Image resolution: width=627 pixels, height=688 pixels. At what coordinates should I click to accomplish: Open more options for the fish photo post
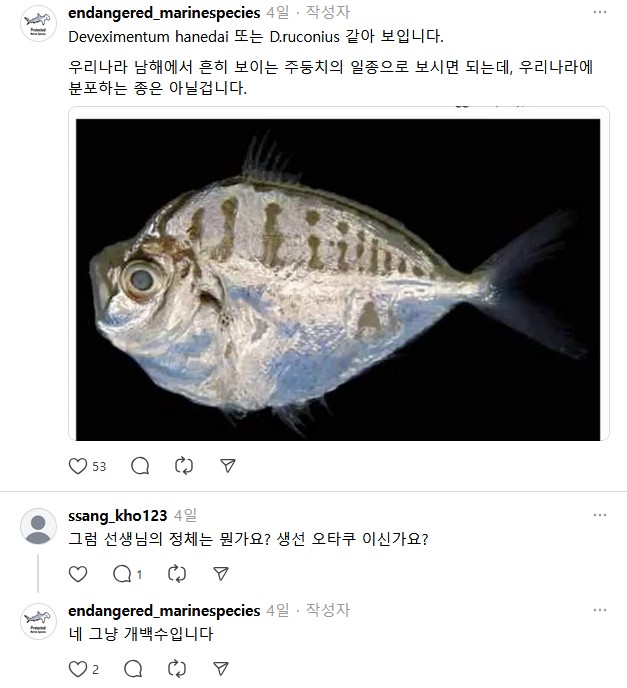599,13
